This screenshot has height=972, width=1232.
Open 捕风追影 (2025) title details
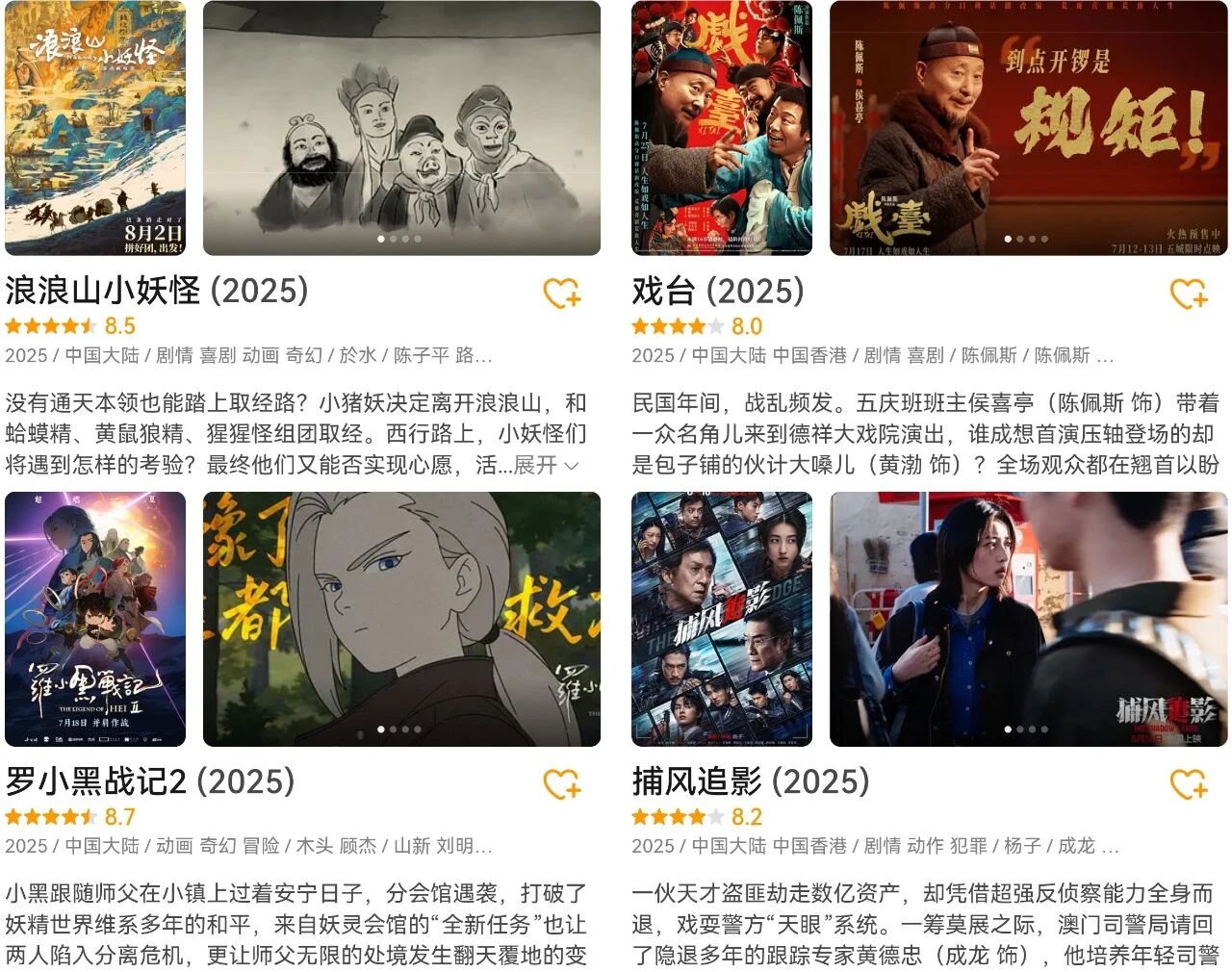point(751,781)
